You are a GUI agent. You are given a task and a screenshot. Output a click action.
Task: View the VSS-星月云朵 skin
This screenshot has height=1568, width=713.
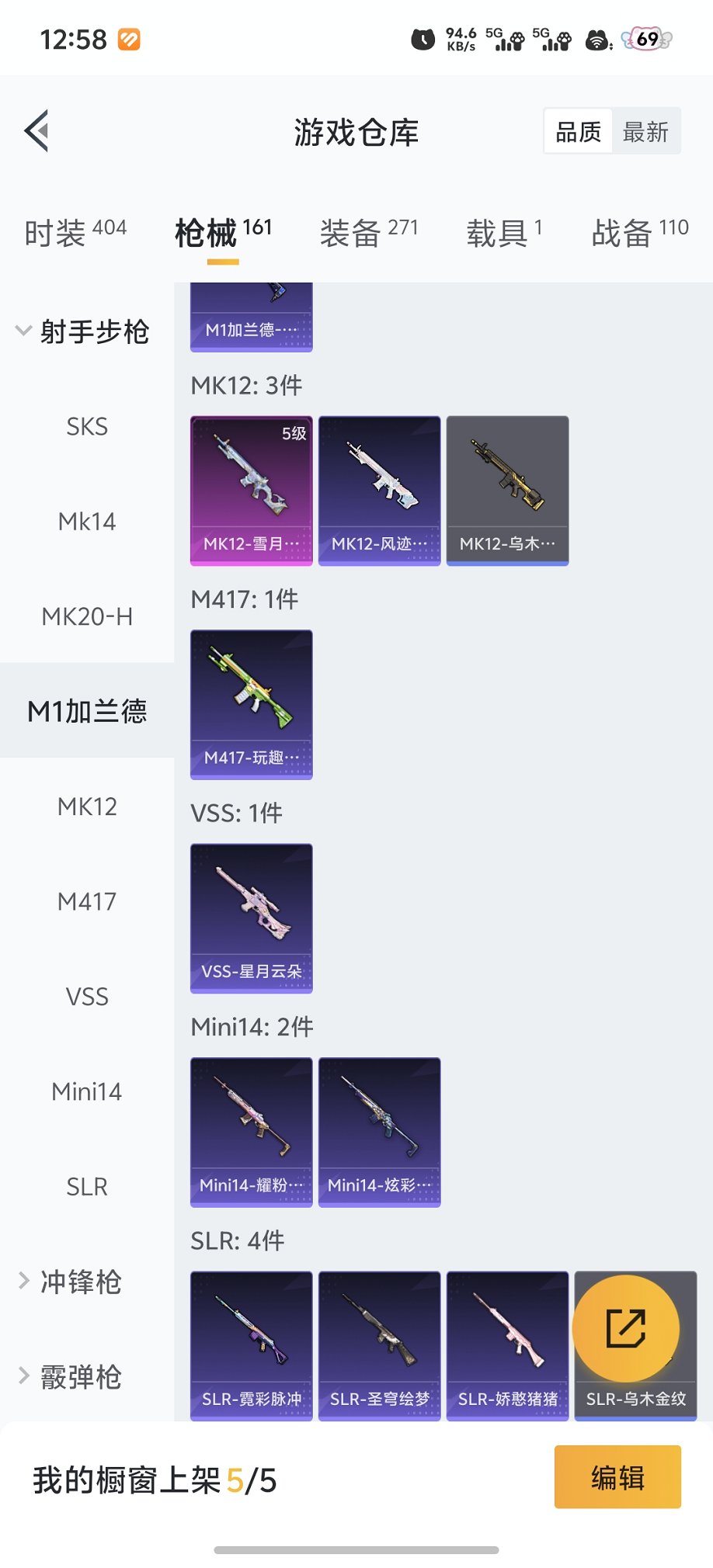[x=252, y=918]
